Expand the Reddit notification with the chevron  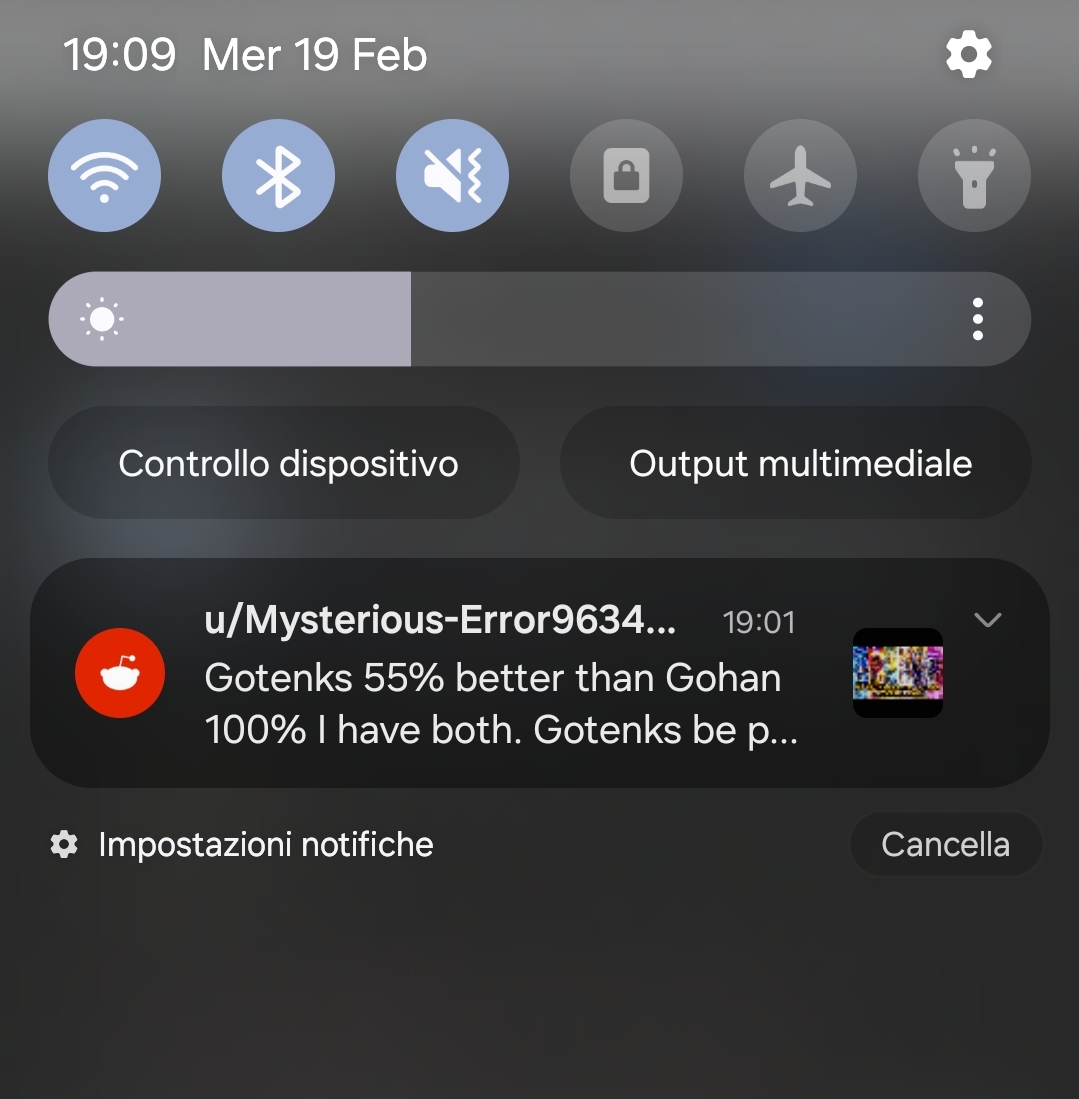coord(987,620)
